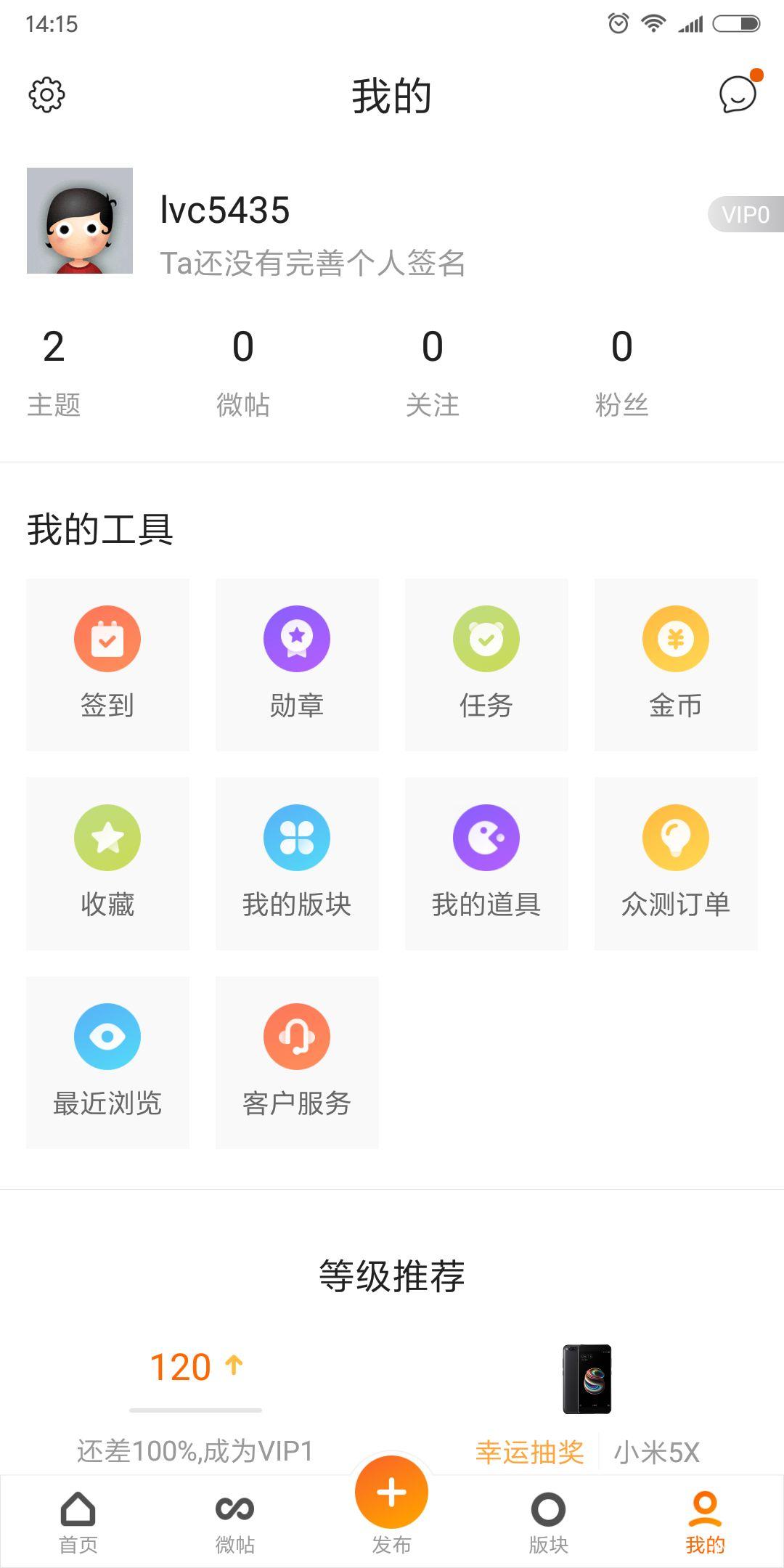Open 众测订单 testing orders
The width and height of the screenshot is (784, 1568).
[675, 864]
